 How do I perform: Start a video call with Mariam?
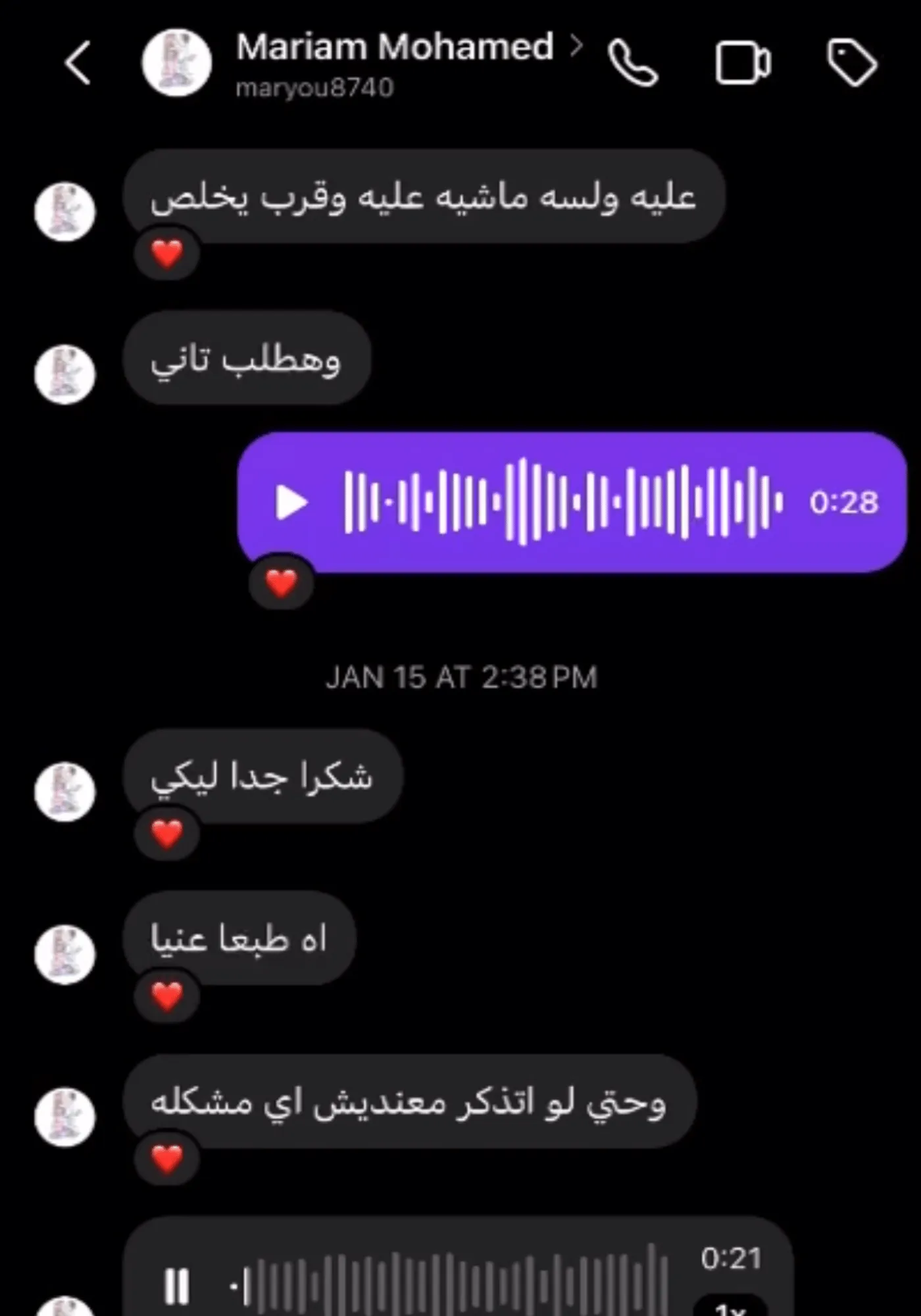point(743,63)
